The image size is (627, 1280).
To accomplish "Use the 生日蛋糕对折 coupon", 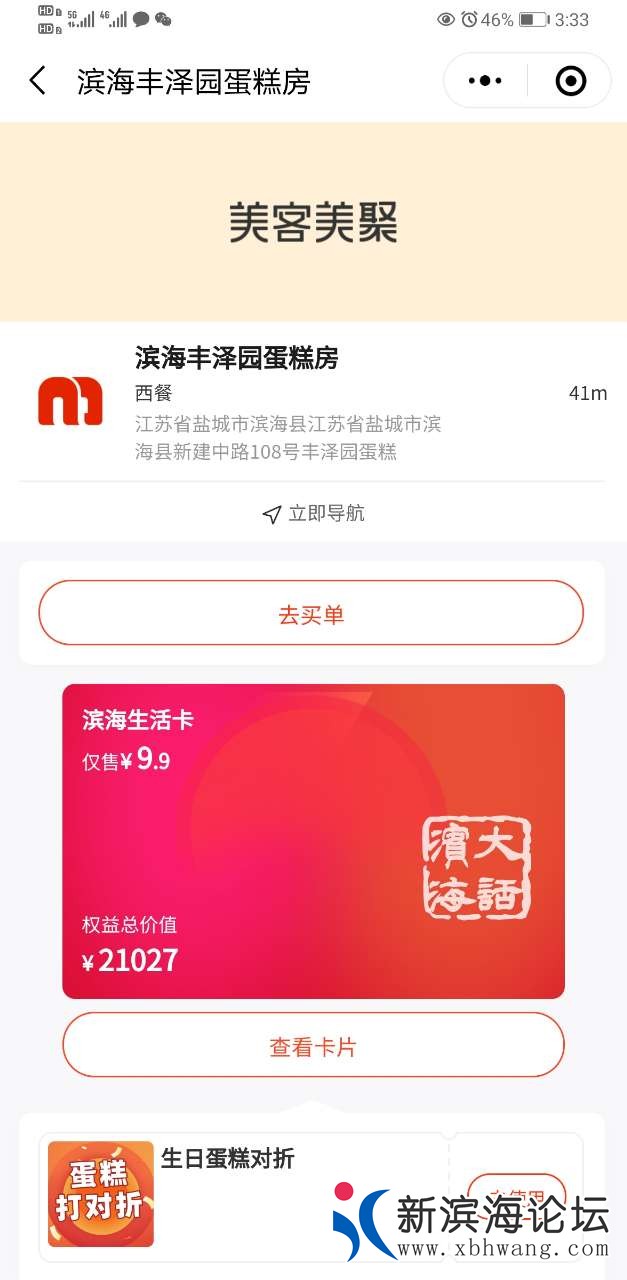I will coord(516,1197).
